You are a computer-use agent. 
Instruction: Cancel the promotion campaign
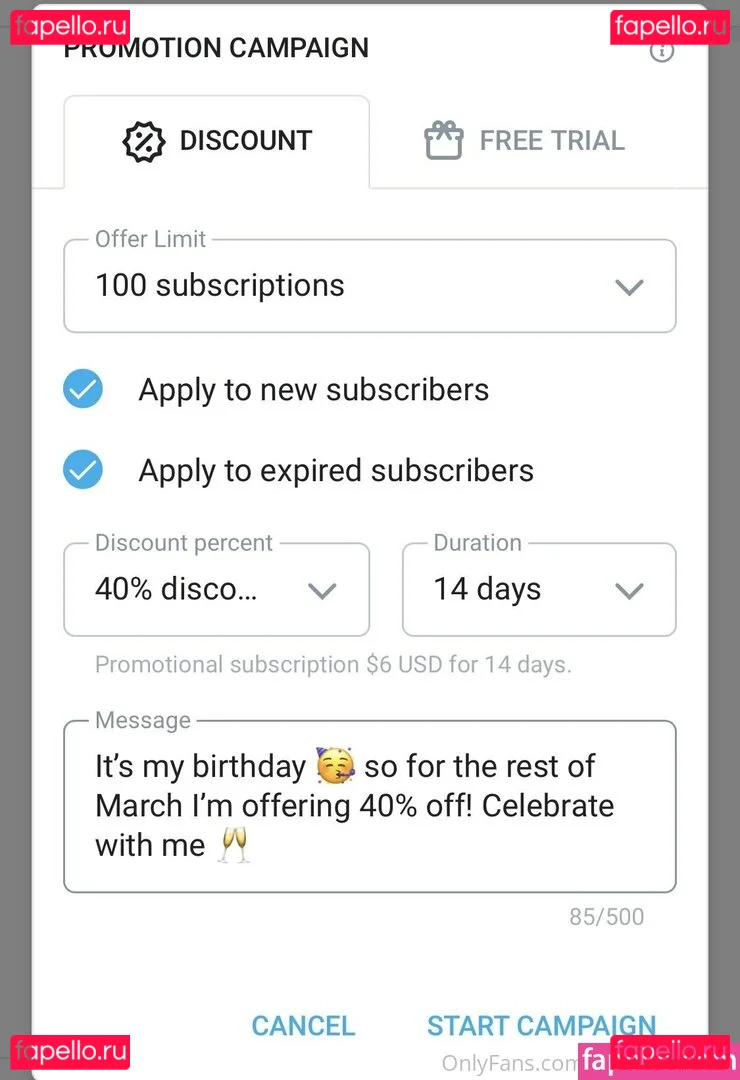tap(303, 1026)
